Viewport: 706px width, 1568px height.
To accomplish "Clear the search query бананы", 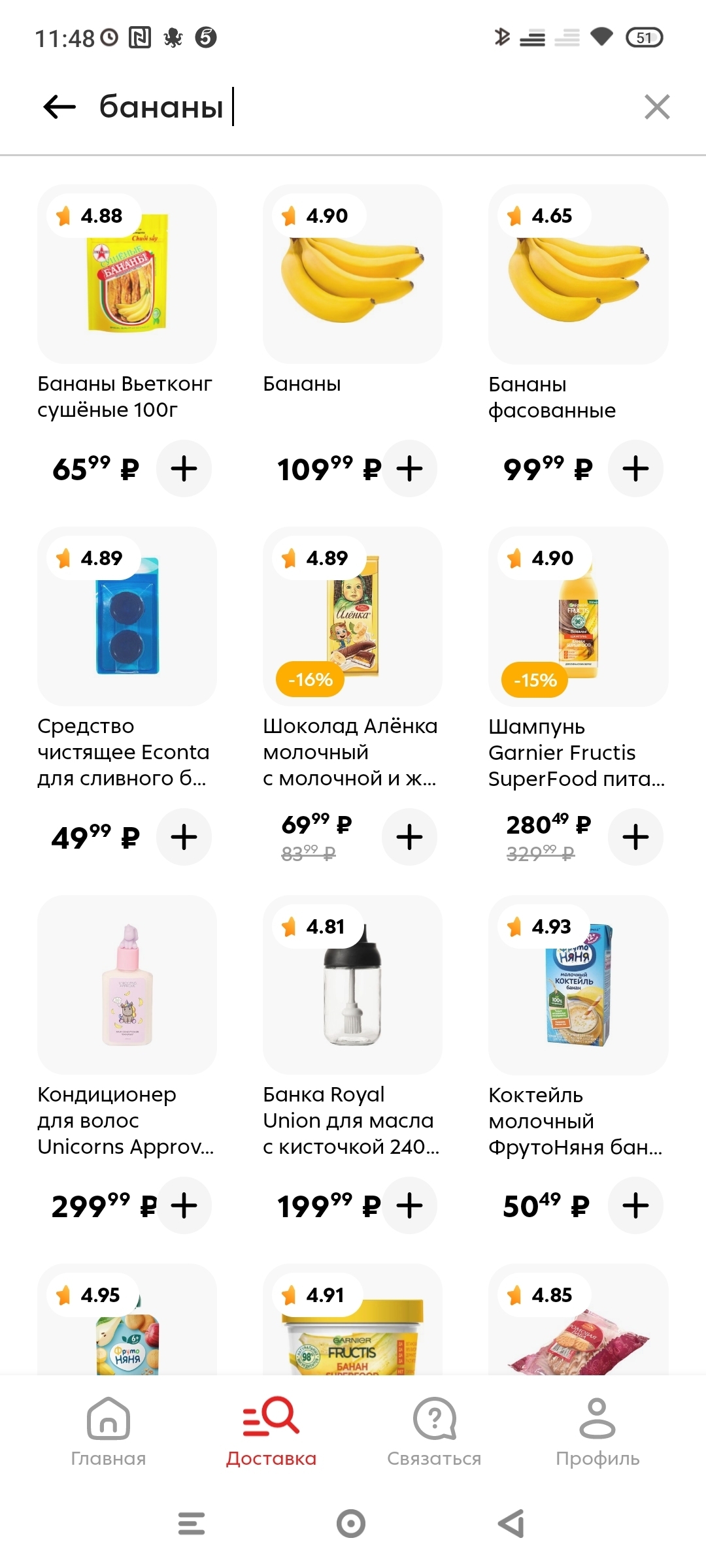I will point(657,107).
